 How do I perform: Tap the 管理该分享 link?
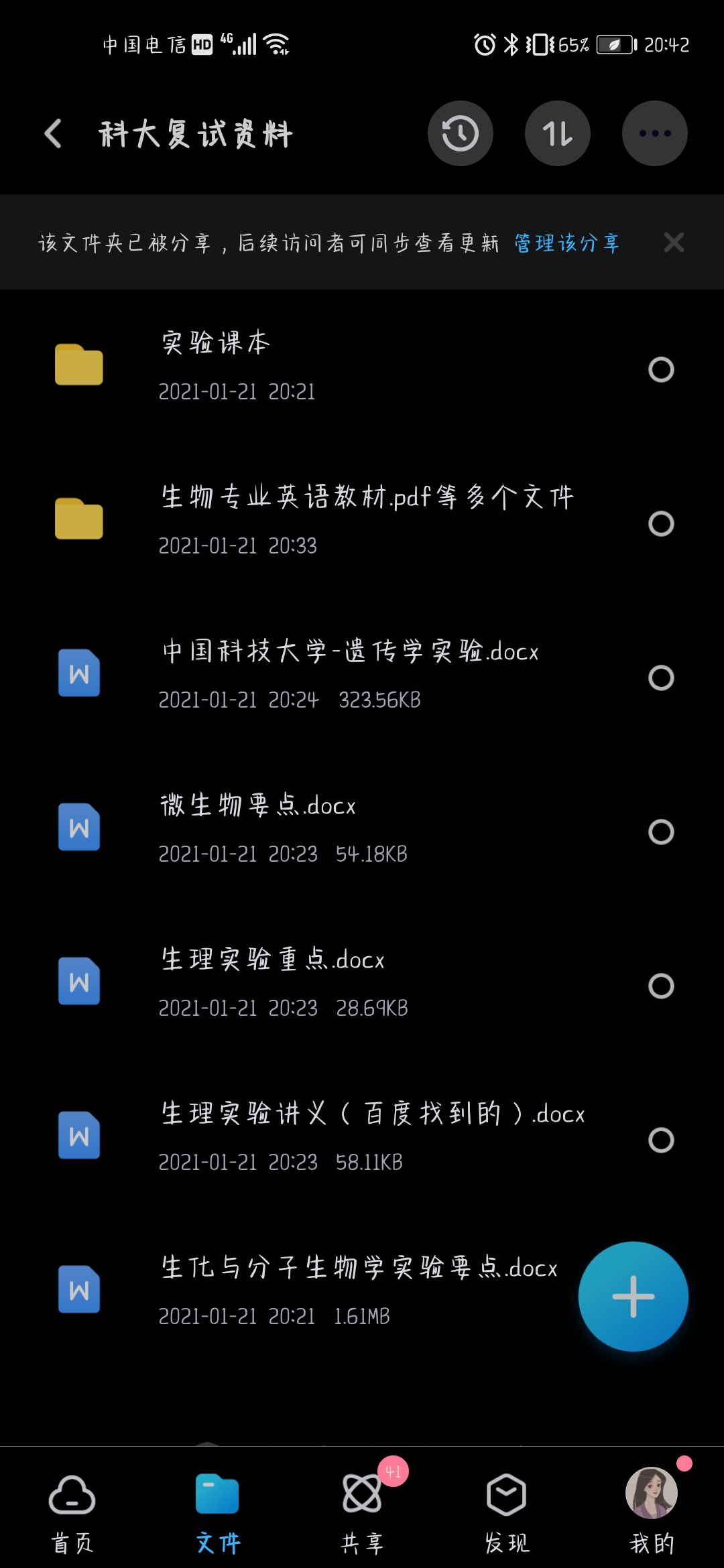tap(566, 243)
